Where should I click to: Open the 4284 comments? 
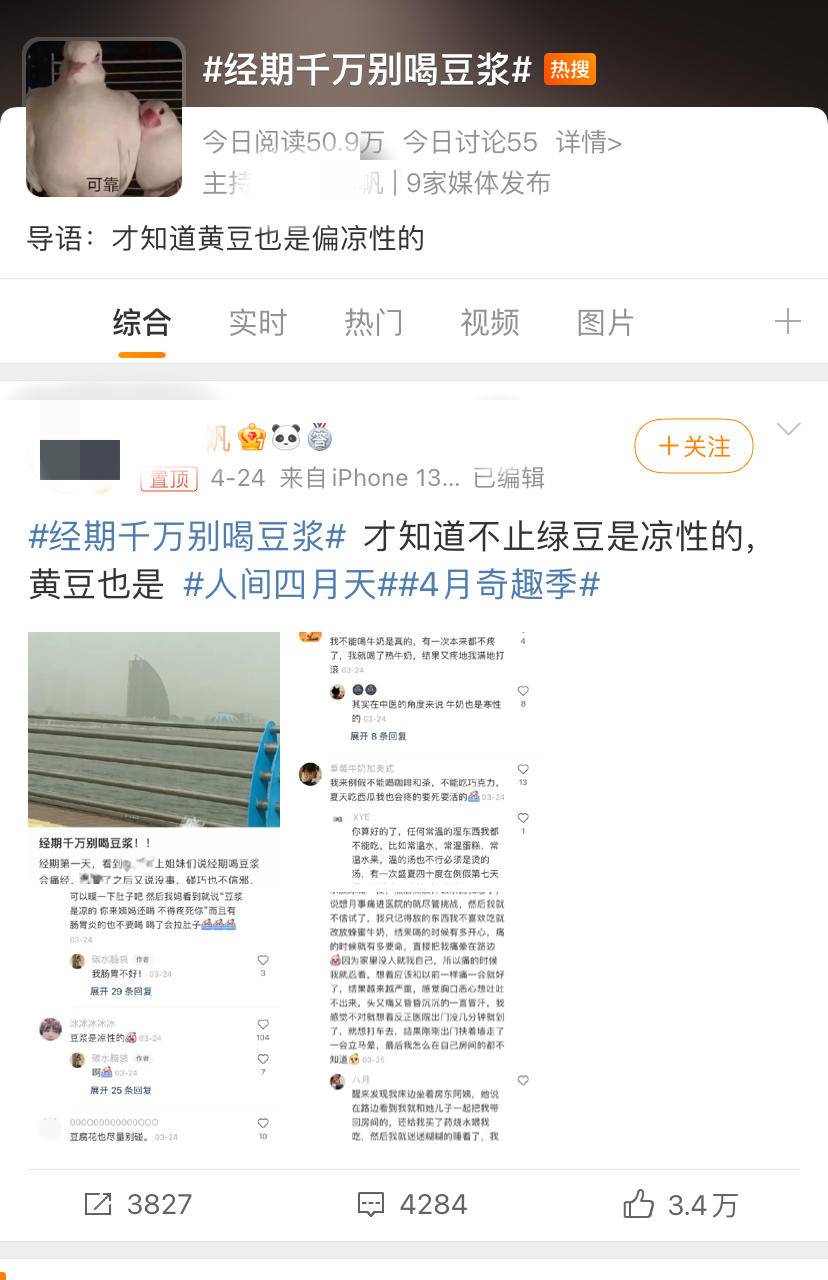coord(412,1204)
